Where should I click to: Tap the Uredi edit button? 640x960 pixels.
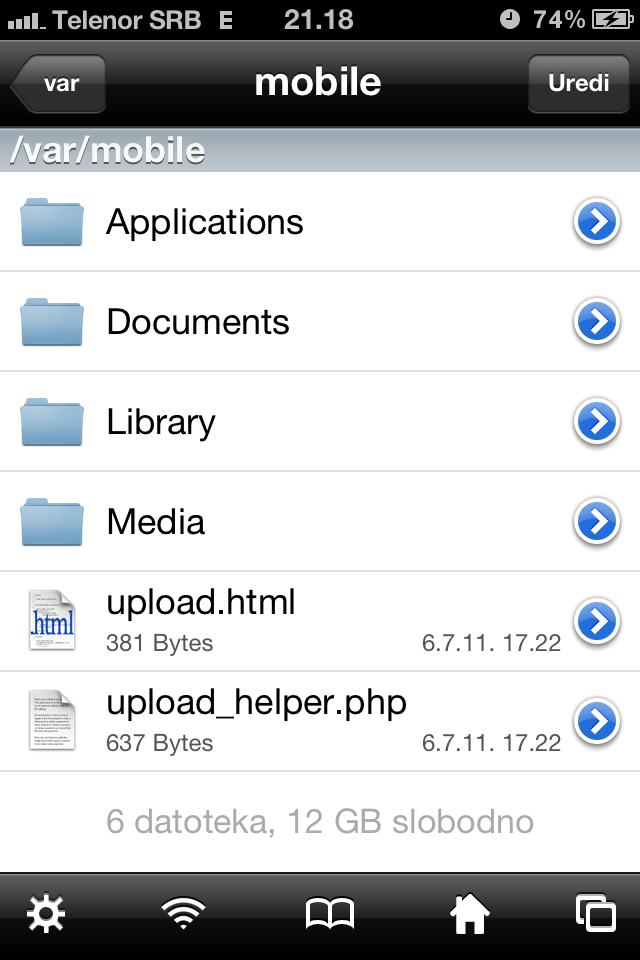578,83
